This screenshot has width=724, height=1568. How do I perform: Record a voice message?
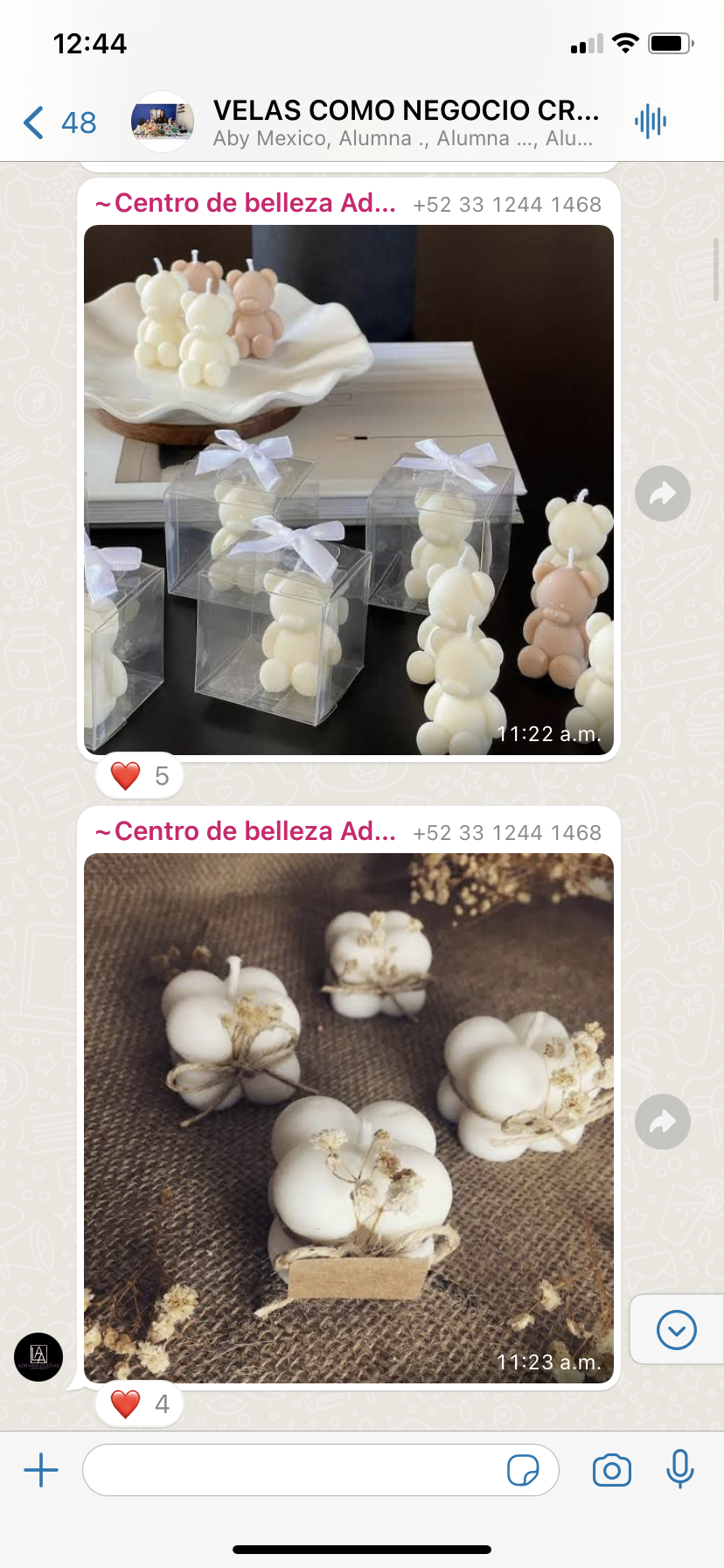679,1470
